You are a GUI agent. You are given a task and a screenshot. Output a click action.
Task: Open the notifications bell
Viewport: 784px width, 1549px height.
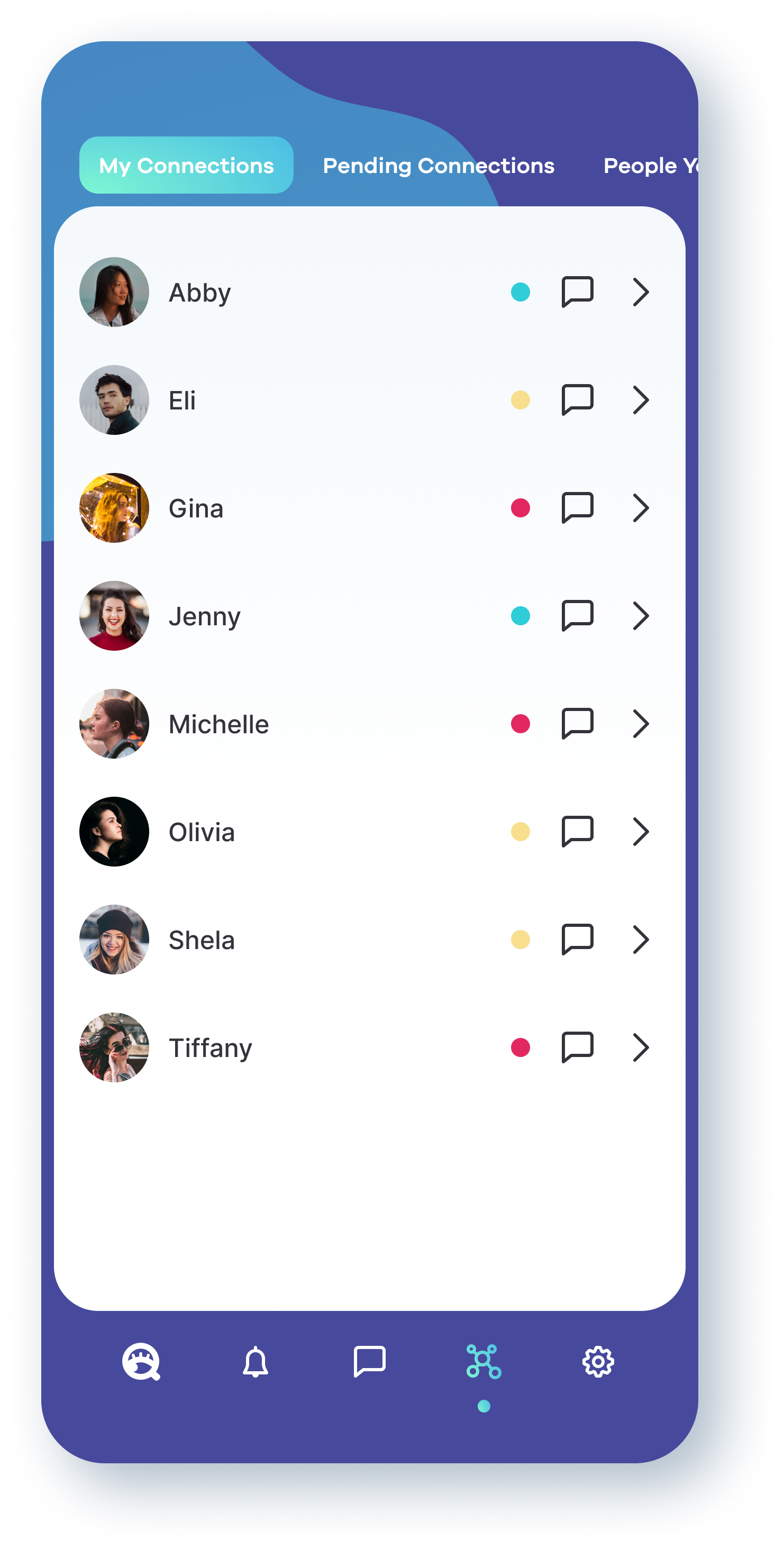coord(256,1361)
